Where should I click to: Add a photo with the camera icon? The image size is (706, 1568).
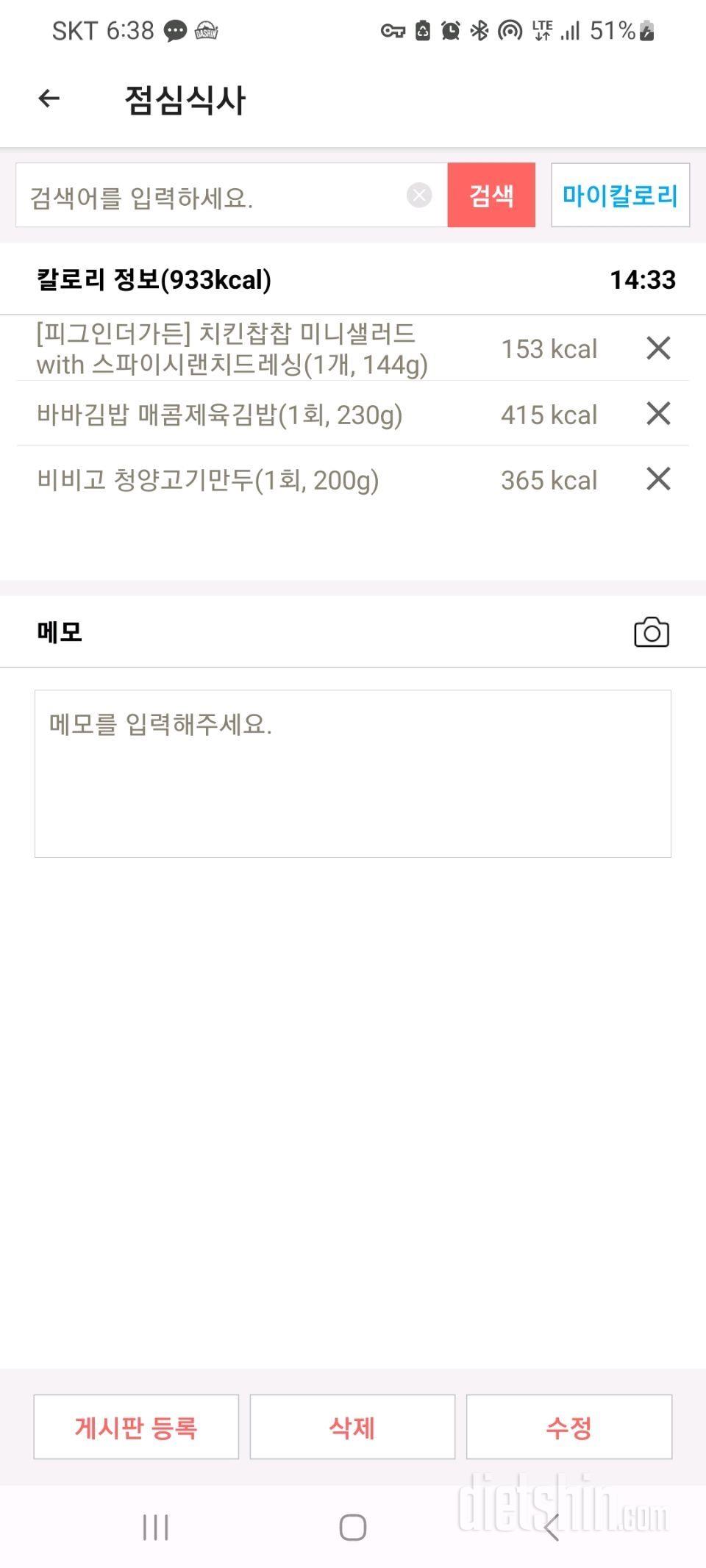651,633
